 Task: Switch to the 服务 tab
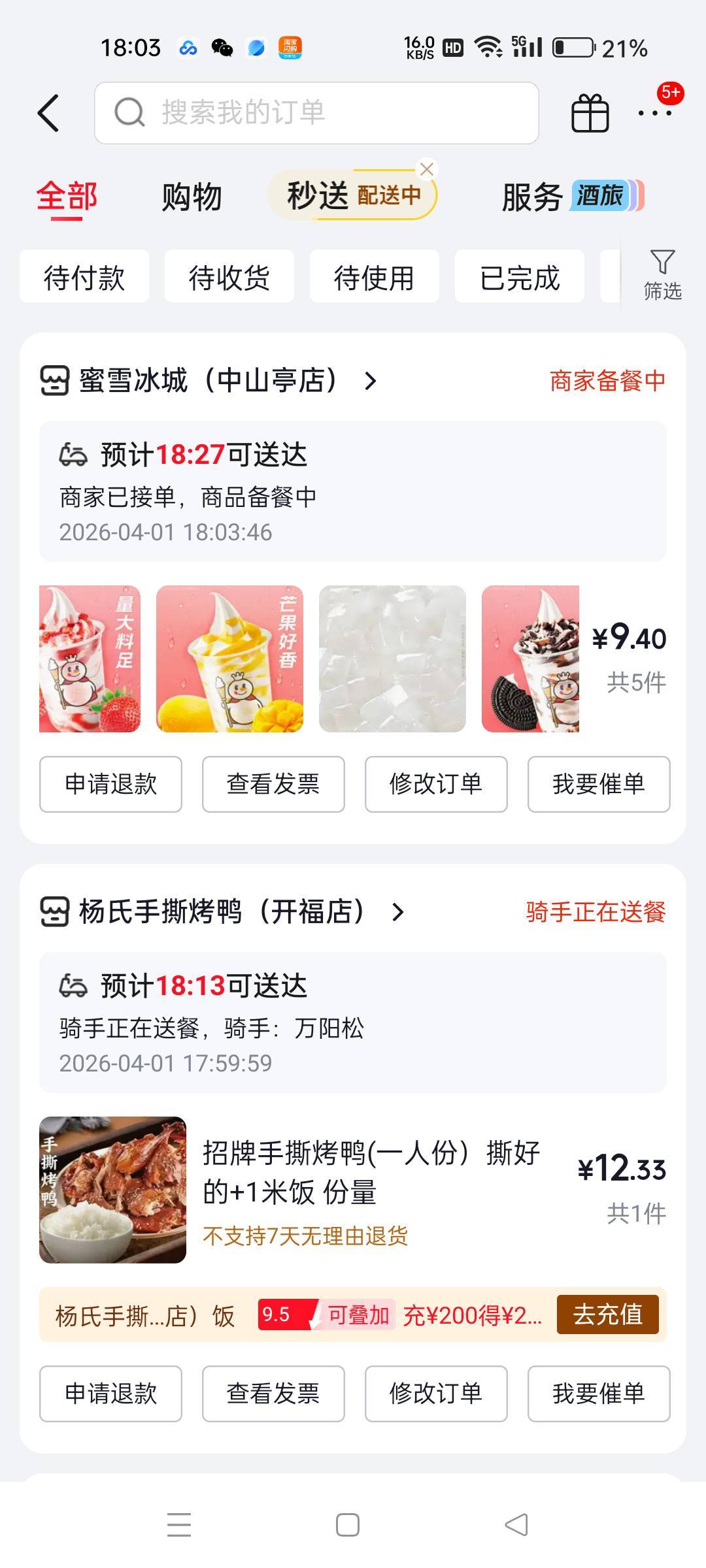tap(532, 197)
